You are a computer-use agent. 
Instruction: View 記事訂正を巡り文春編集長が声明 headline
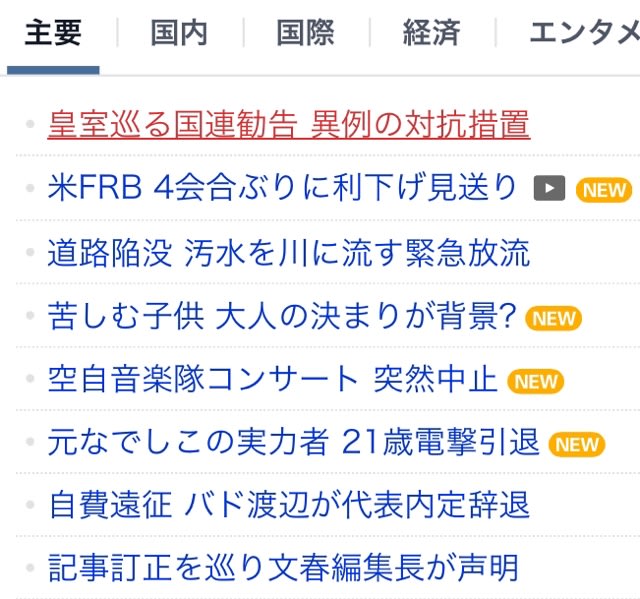point(283,569)
